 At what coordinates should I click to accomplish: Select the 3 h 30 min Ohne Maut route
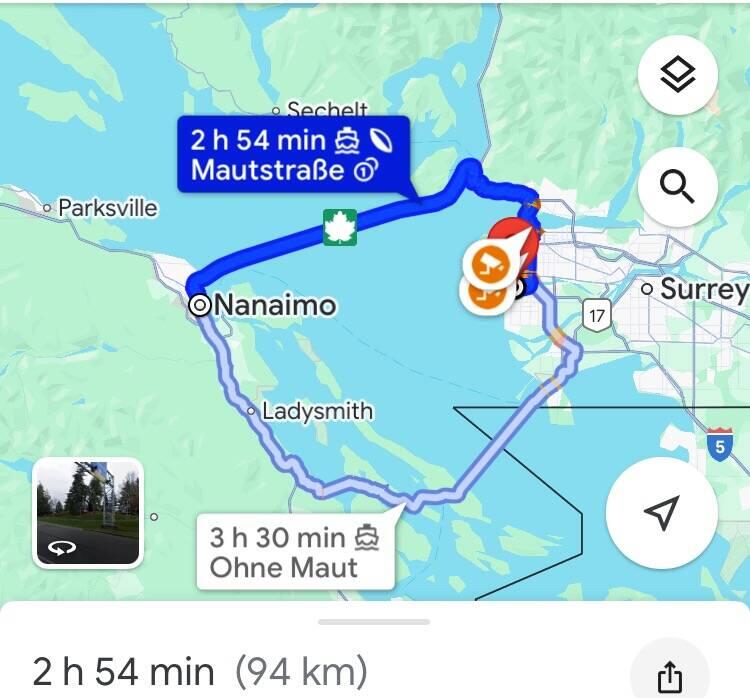(295, 553)
